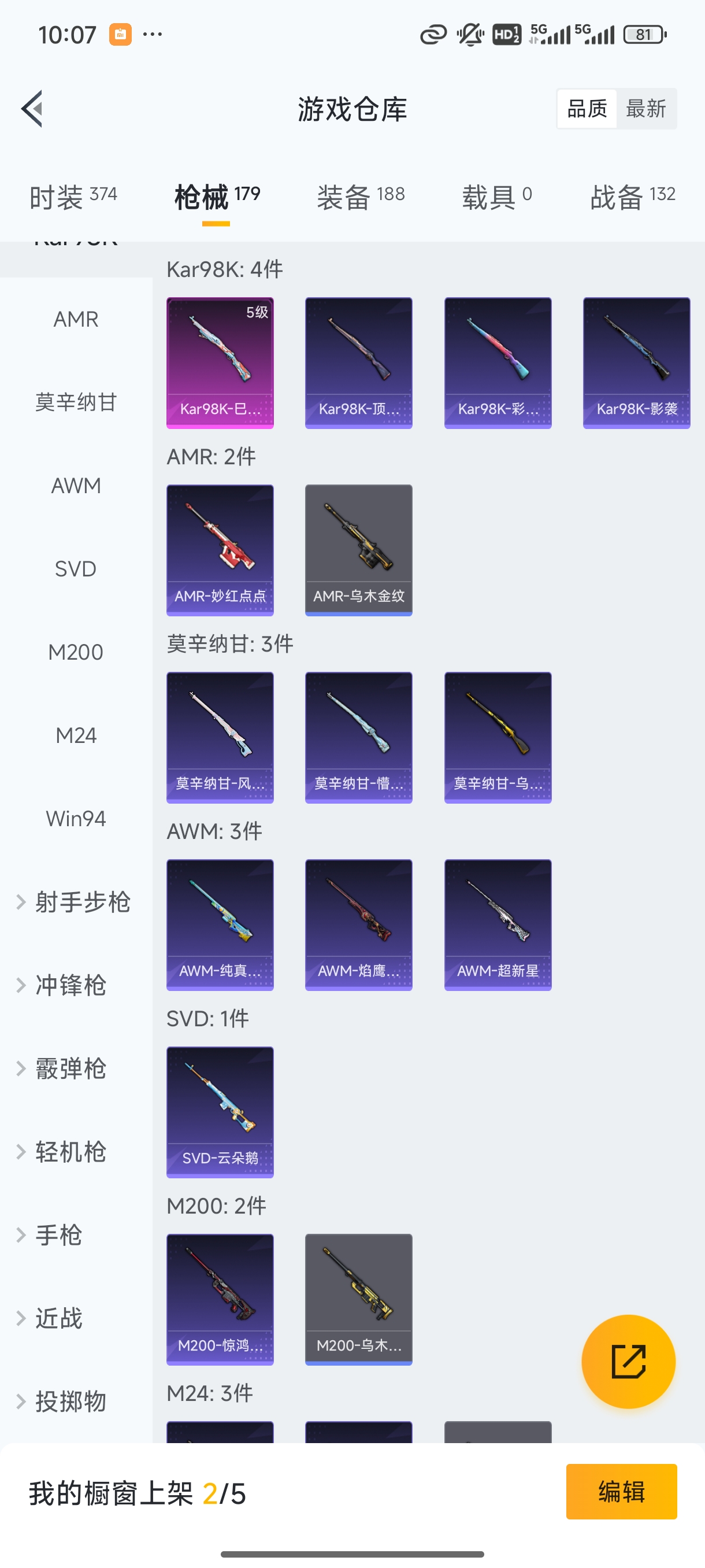The height and width of the screenshot is (1568, 705).
Task: Select SVD in the sidebar
Action: point(75,568)
